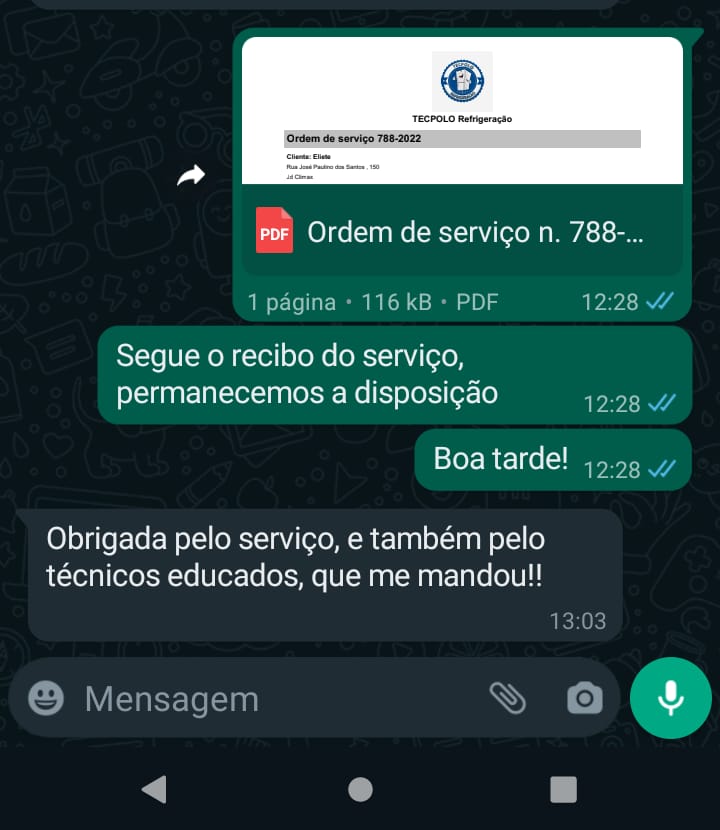This screenshot has height=830, width=720.
Task: Open the camera from the message bar
Action: (584, 698)
